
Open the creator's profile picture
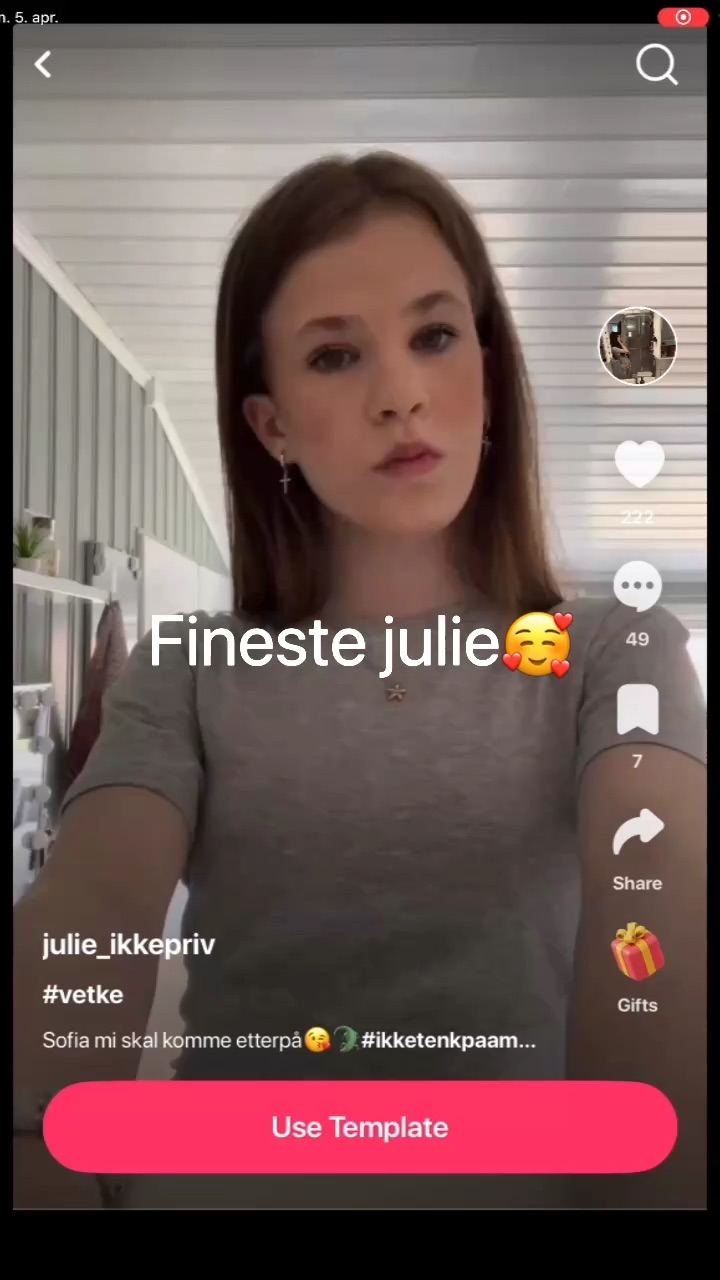(x=637, y=346)
